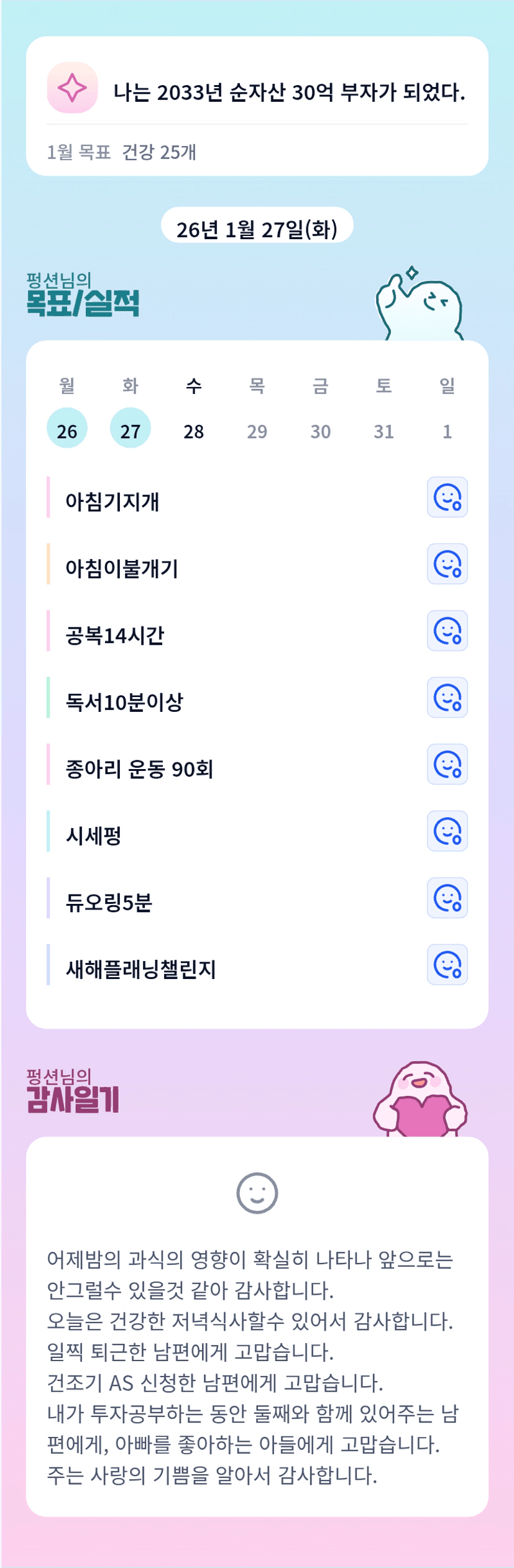The width and height of the screenshot is (514, 1568).
Task: Add a reaction to 종아리 운동 90회
Action: point(447,764)
